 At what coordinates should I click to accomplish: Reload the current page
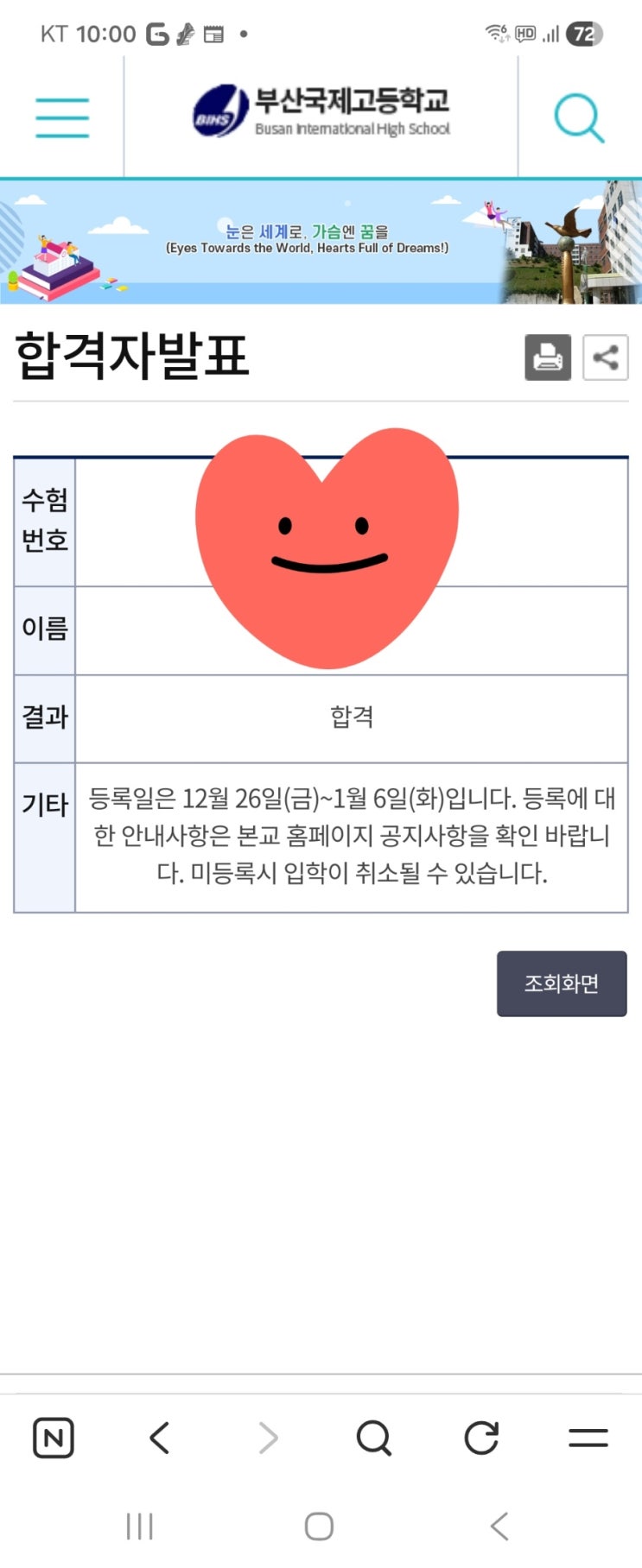pos(480,1438)
